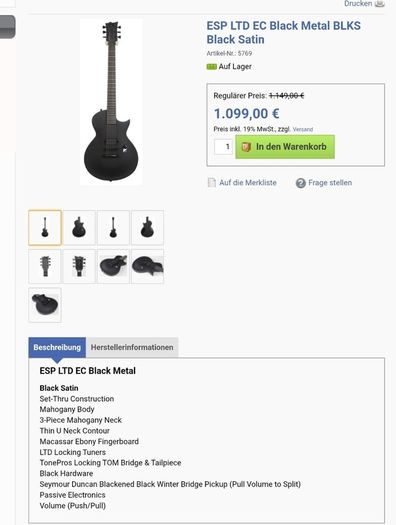View second thumbnail showing guitar body
Screen dimensions: 396x525
pyautogui.click(x=79, y=228)
